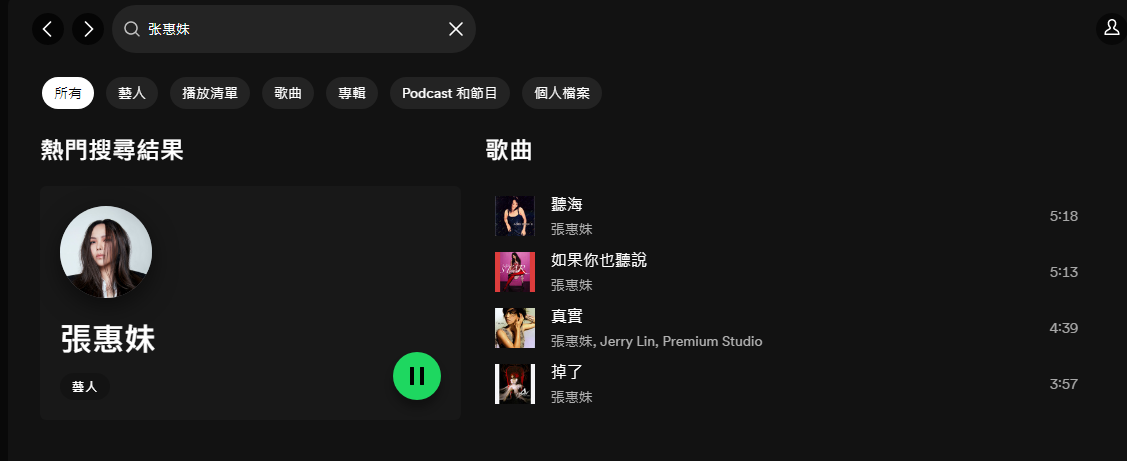Show Podcast 和節目 results
This screenshot has width=1127, height=461.
tap(450, 93)
